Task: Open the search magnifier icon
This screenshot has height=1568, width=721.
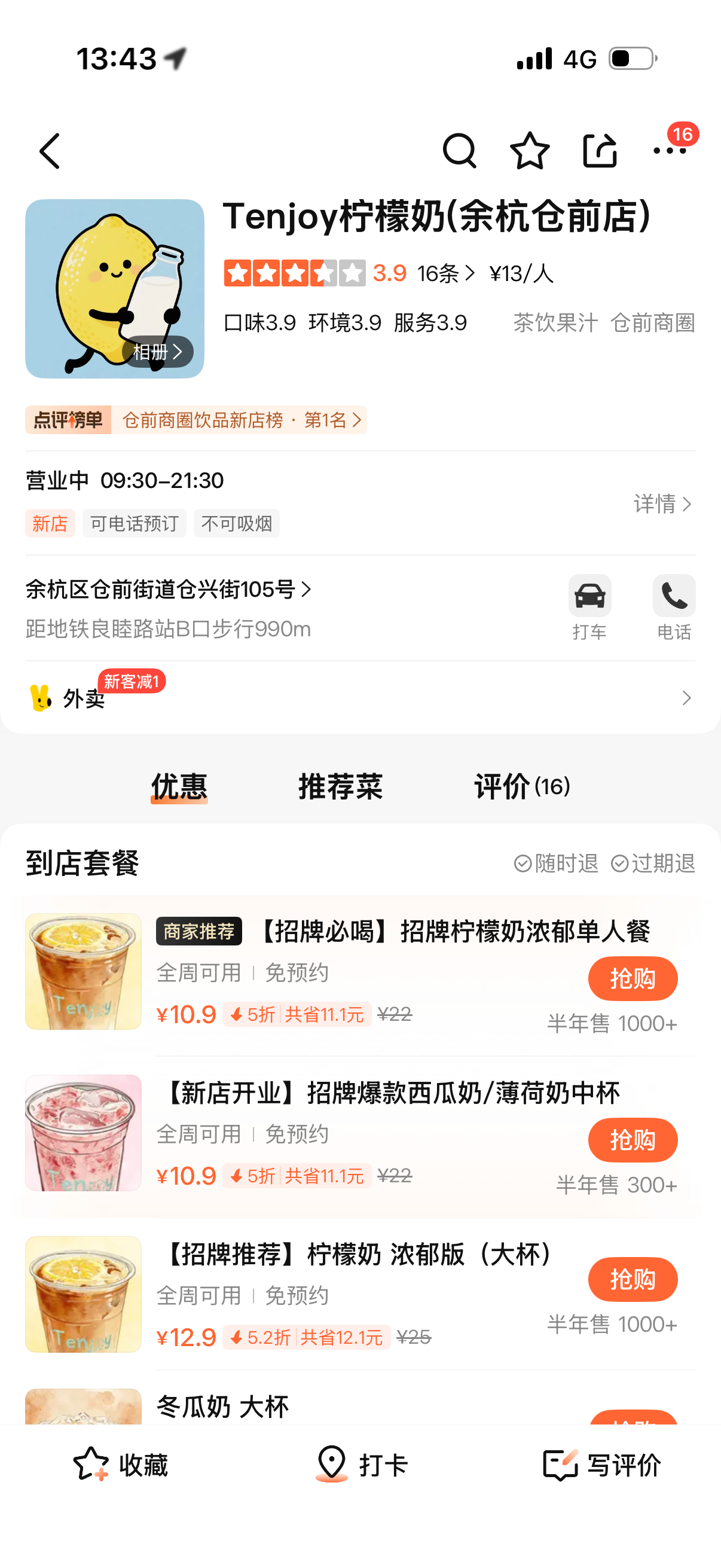Action: click(x=459, y=150)
